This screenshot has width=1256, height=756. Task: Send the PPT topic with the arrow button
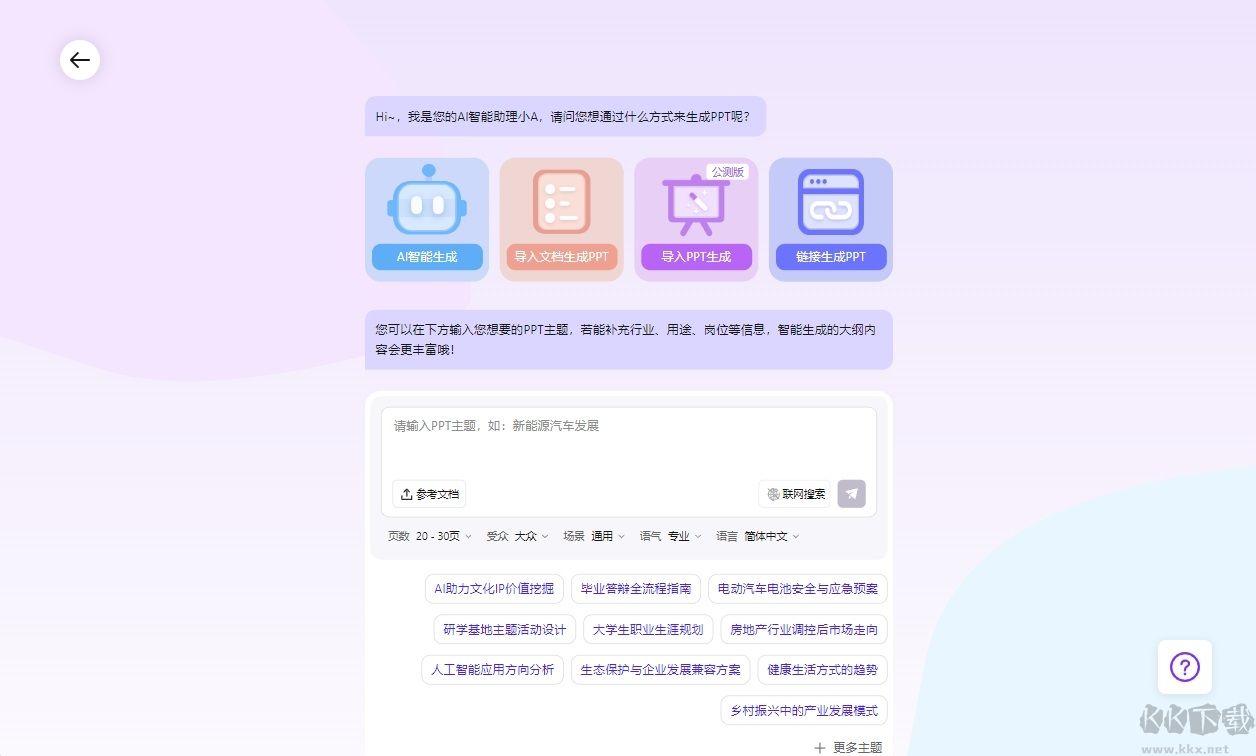click(x=851, y=494)
